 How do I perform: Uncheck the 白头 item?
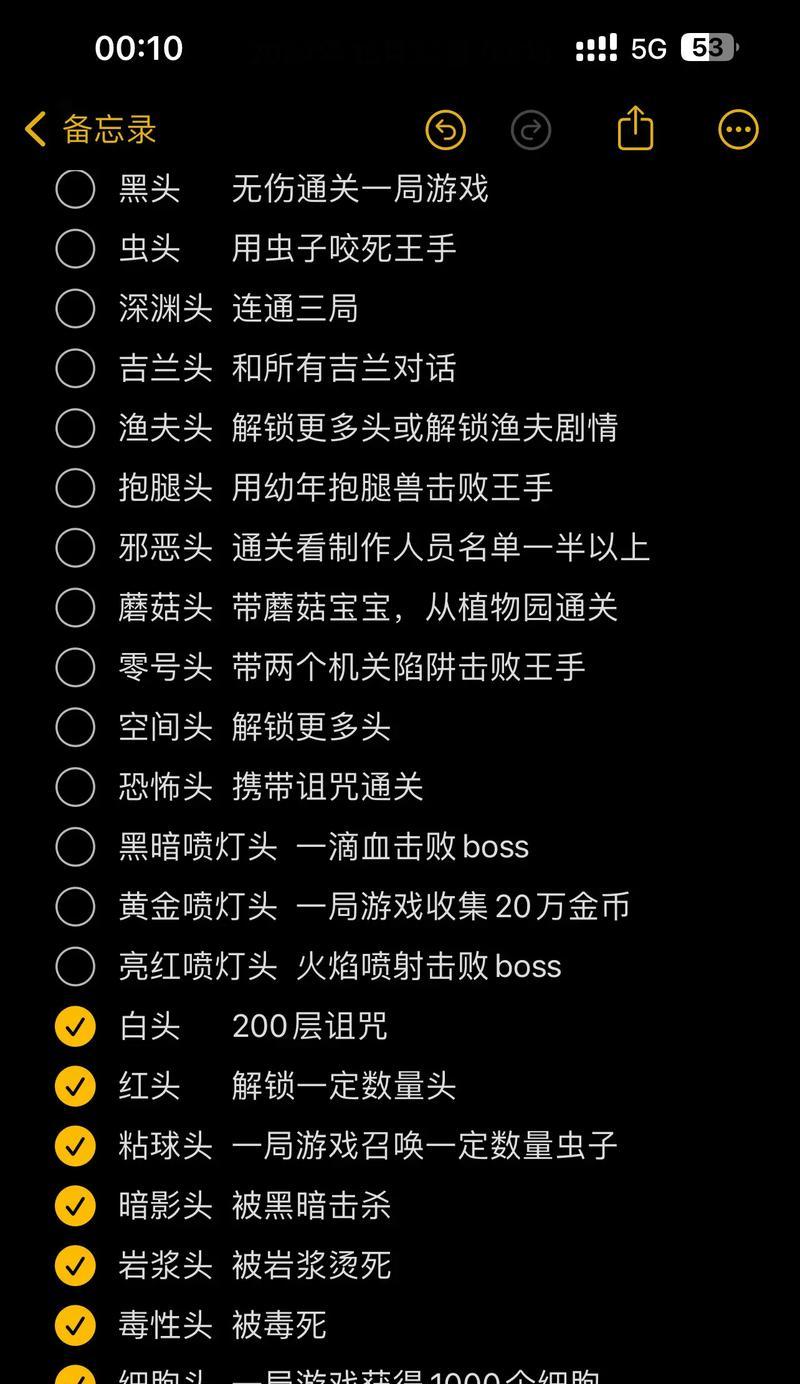point(75,1027)
